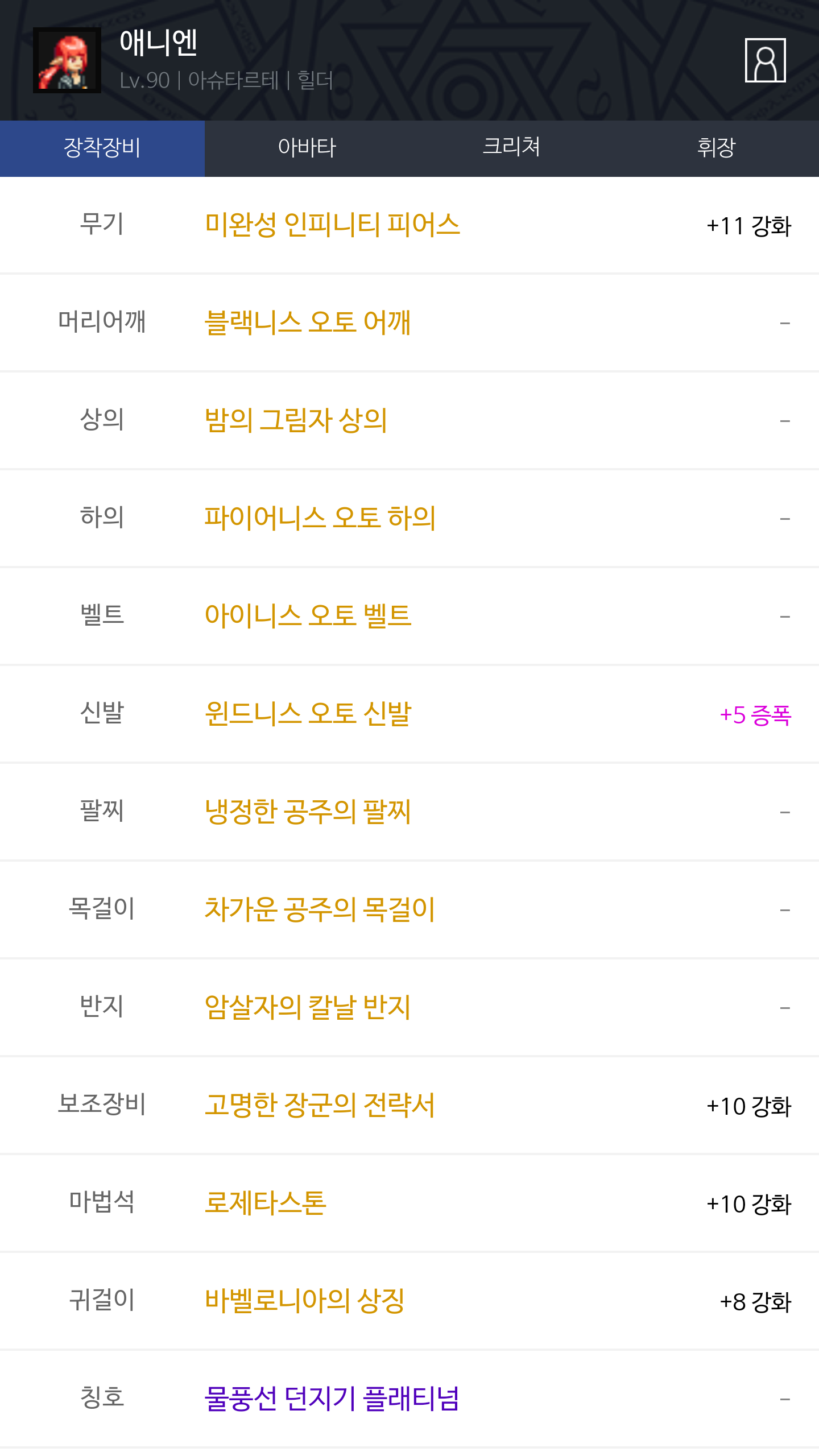The width and height of the screenshot is (819, 1456).
Task: Switch to the 휘장 tab
Action: tap(716, 148)
